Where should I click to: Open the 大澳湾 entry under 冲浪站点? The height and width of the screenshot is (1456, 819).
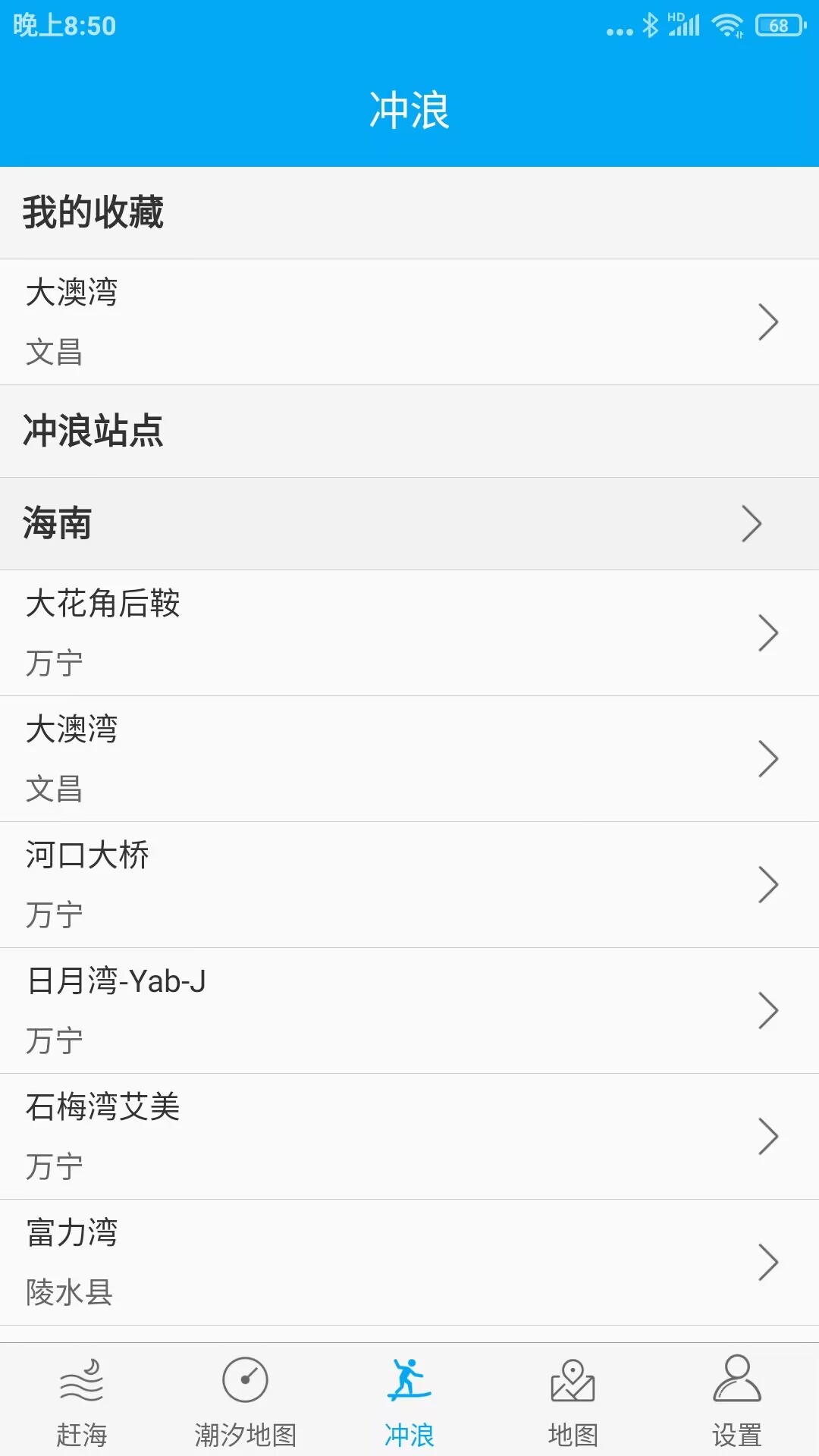point(409,758)
